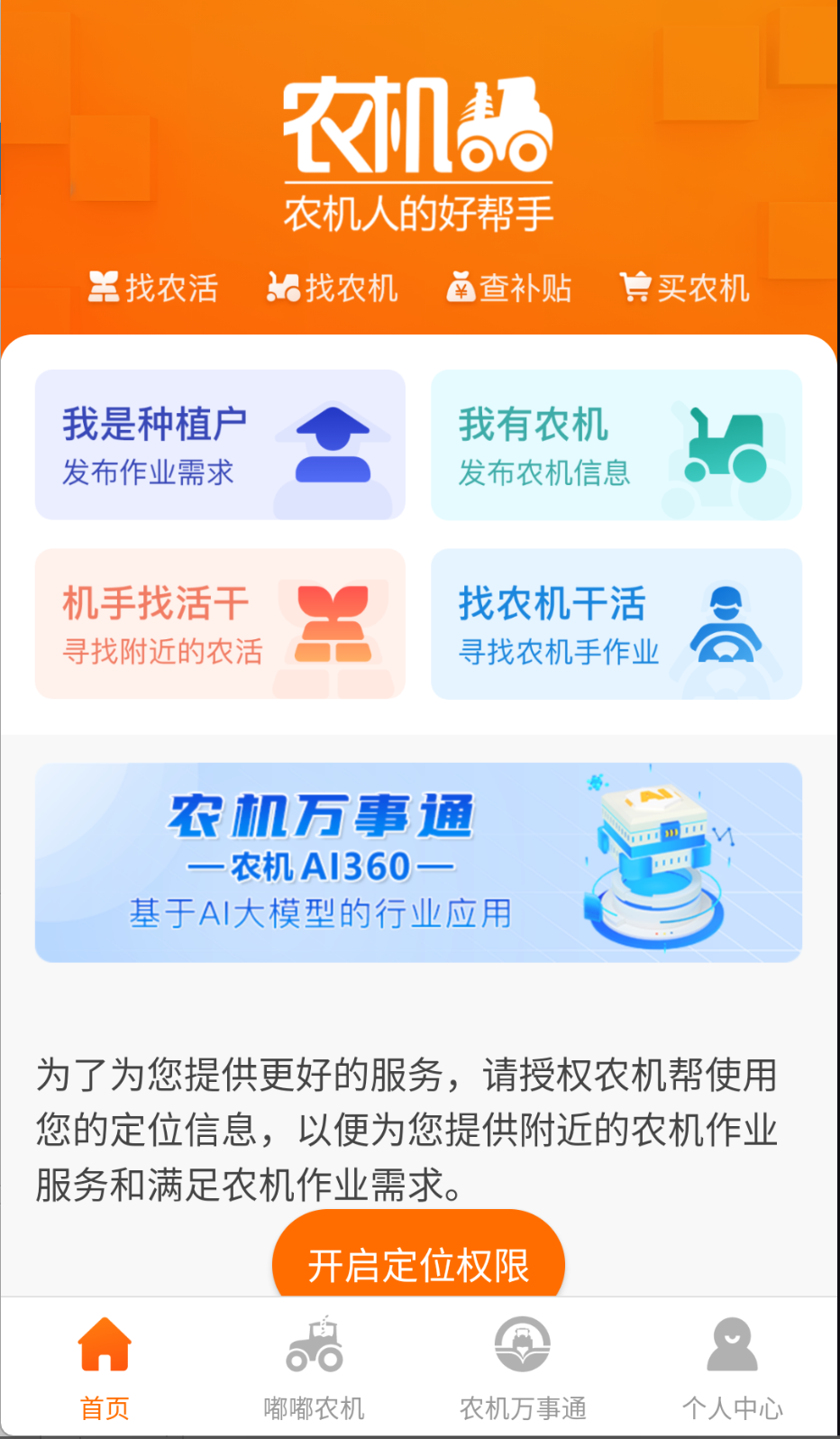This screenshot has height=1439, width=840.
Task: Switch to the 个人中心 tab
Action: pyautogui.click(x=733, y=1366)
